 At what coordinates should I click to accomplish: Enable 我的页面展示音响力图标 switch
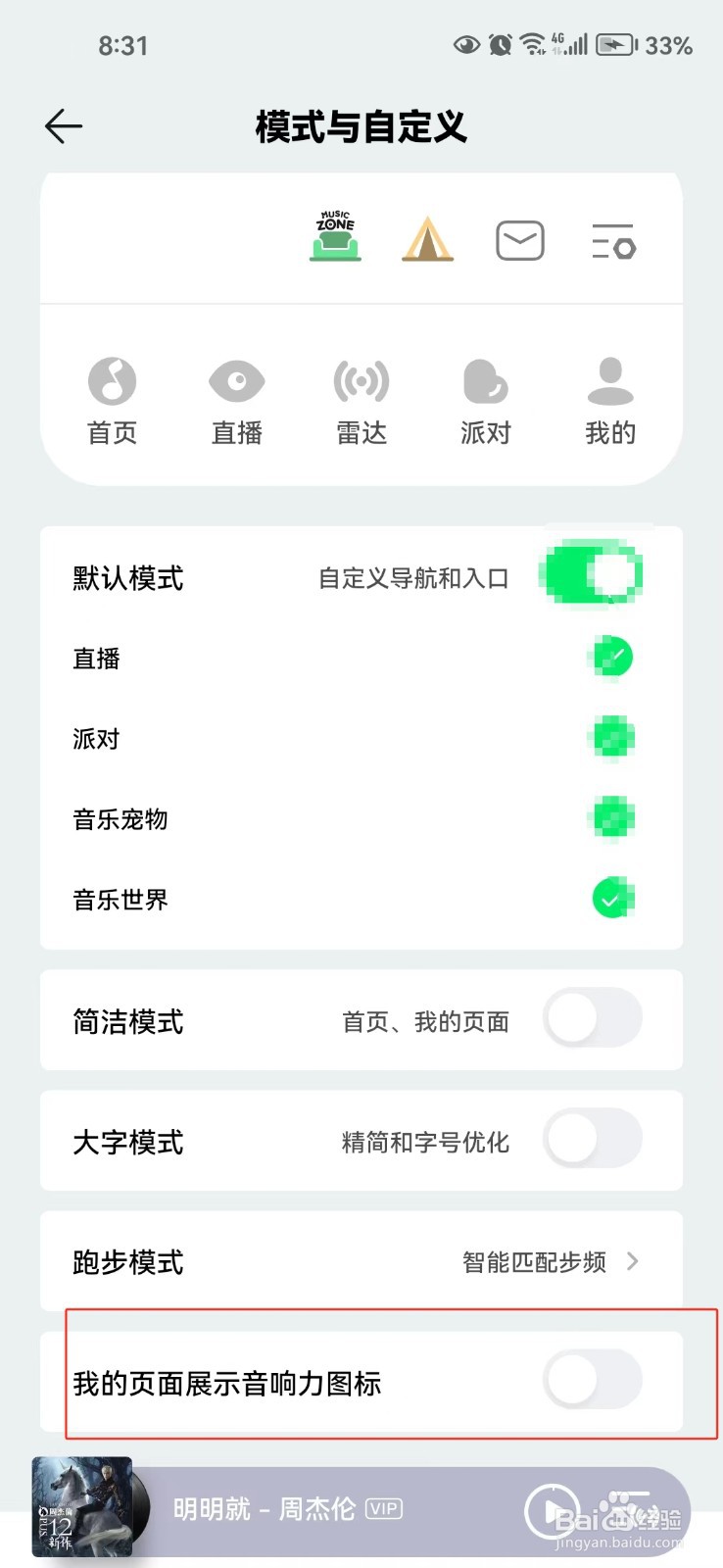tap(592, 1379)
